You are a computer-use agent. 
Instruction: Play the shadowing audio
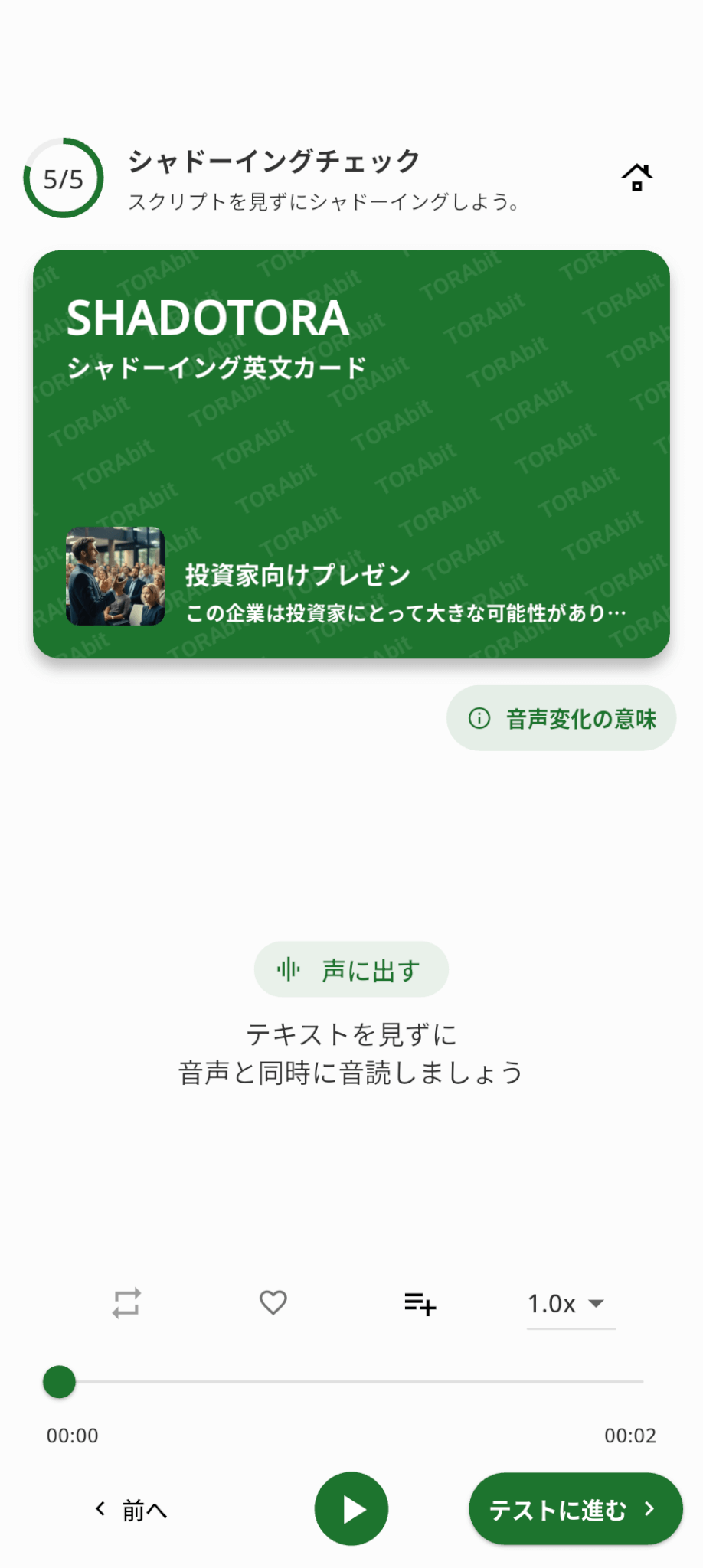[351, 1509]
